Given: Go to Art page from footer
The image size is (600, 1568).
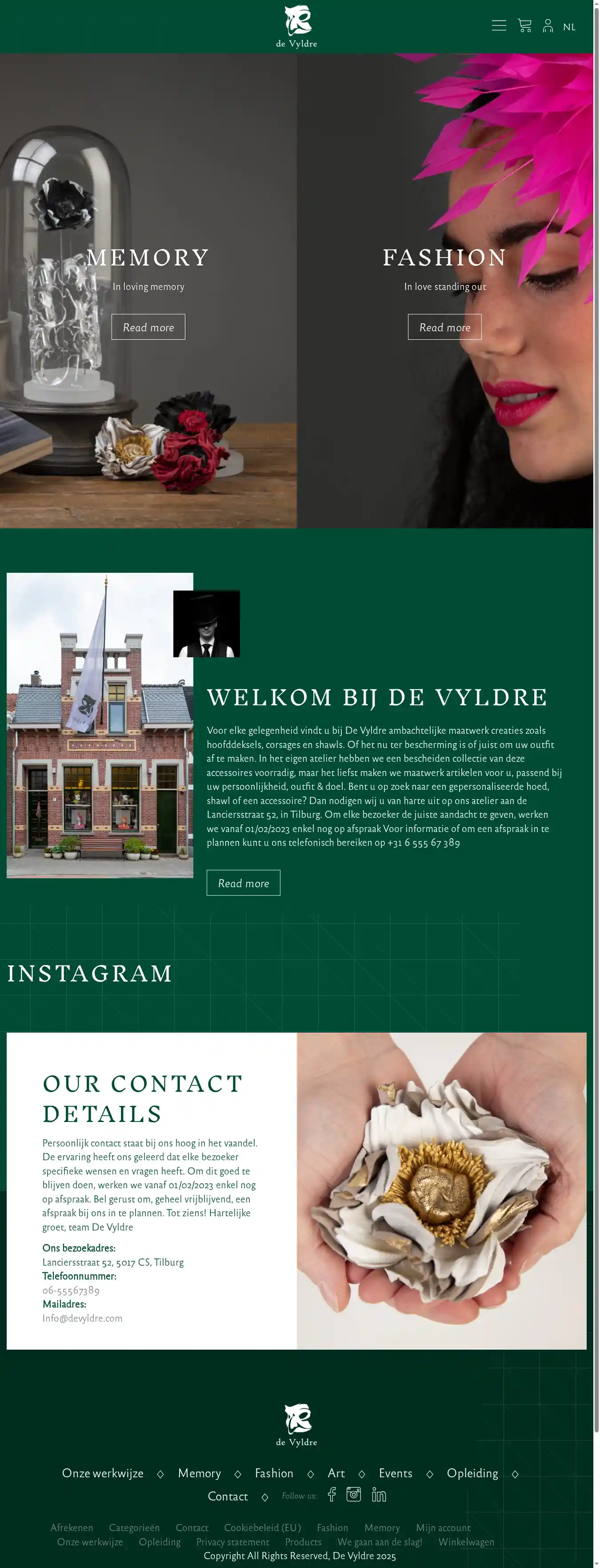Looking at the screenshot, I should [336, 1473].
